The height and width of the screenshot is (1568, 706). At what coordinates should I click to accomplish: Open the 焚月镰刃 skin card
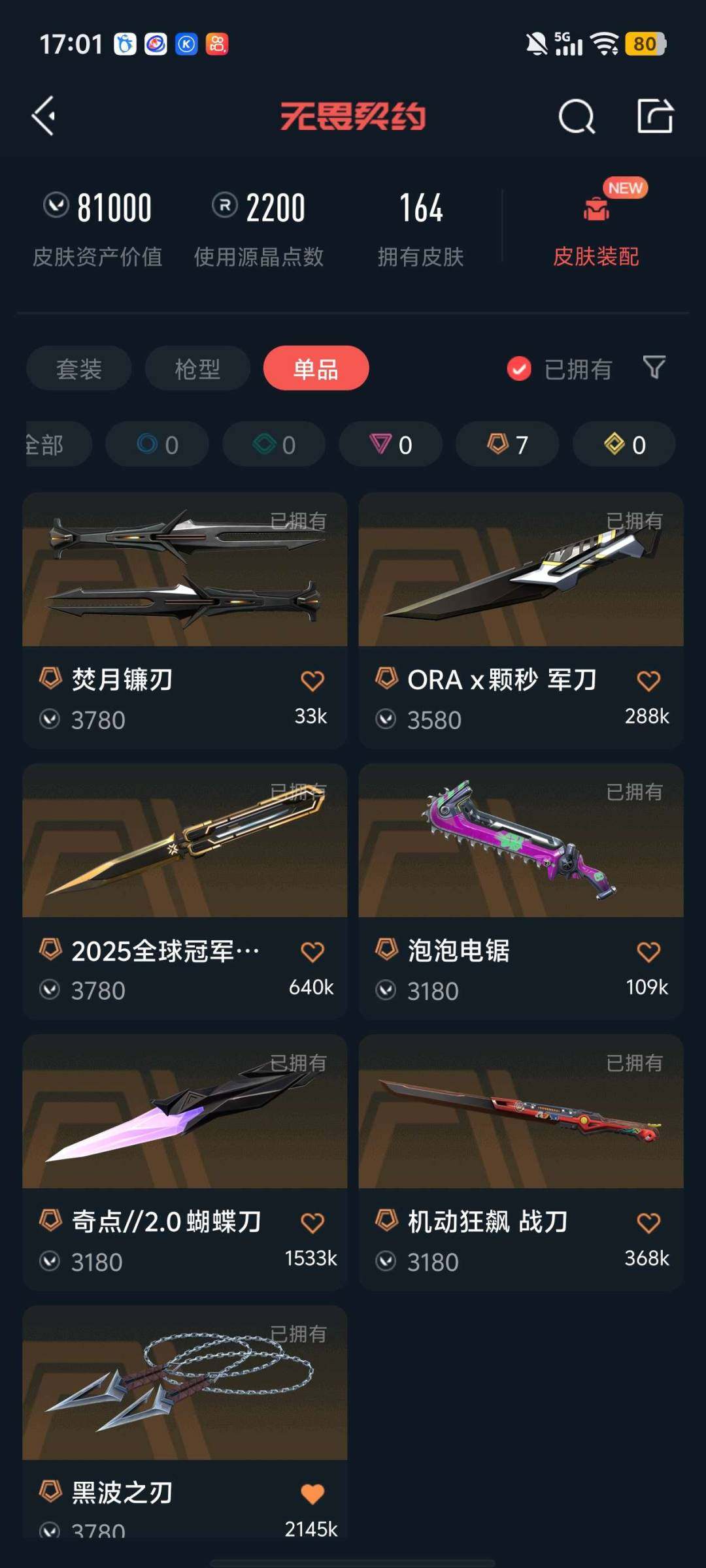tap(185, 620)
